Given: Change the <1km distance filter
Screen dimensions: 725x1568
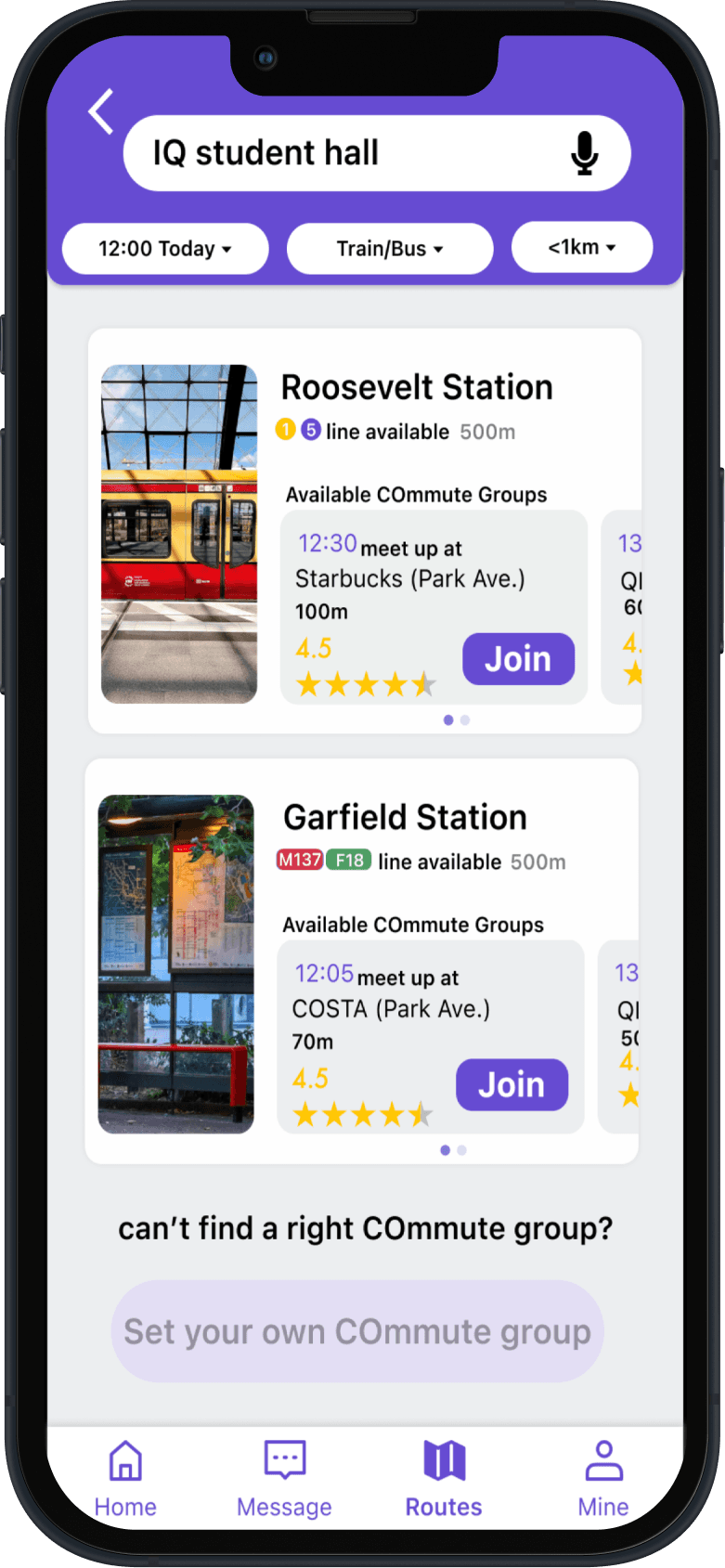Looking at the screenshot, I should point(582,247).
